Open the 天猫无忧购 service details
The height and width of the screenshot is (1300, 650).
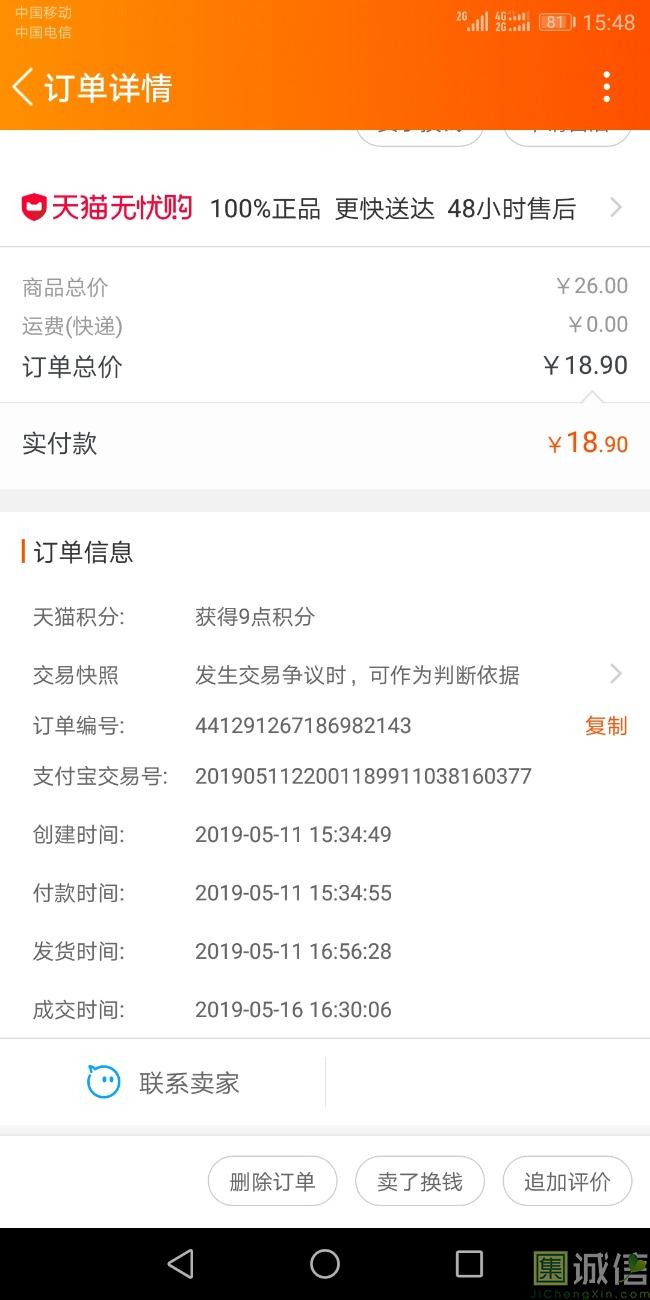[325, 208]
